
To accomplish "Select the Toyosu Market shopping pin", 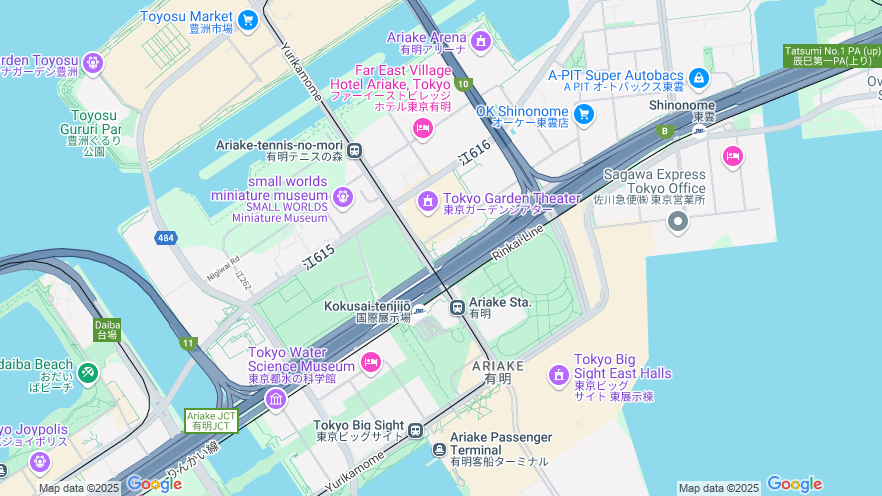I will click(249, 18).
